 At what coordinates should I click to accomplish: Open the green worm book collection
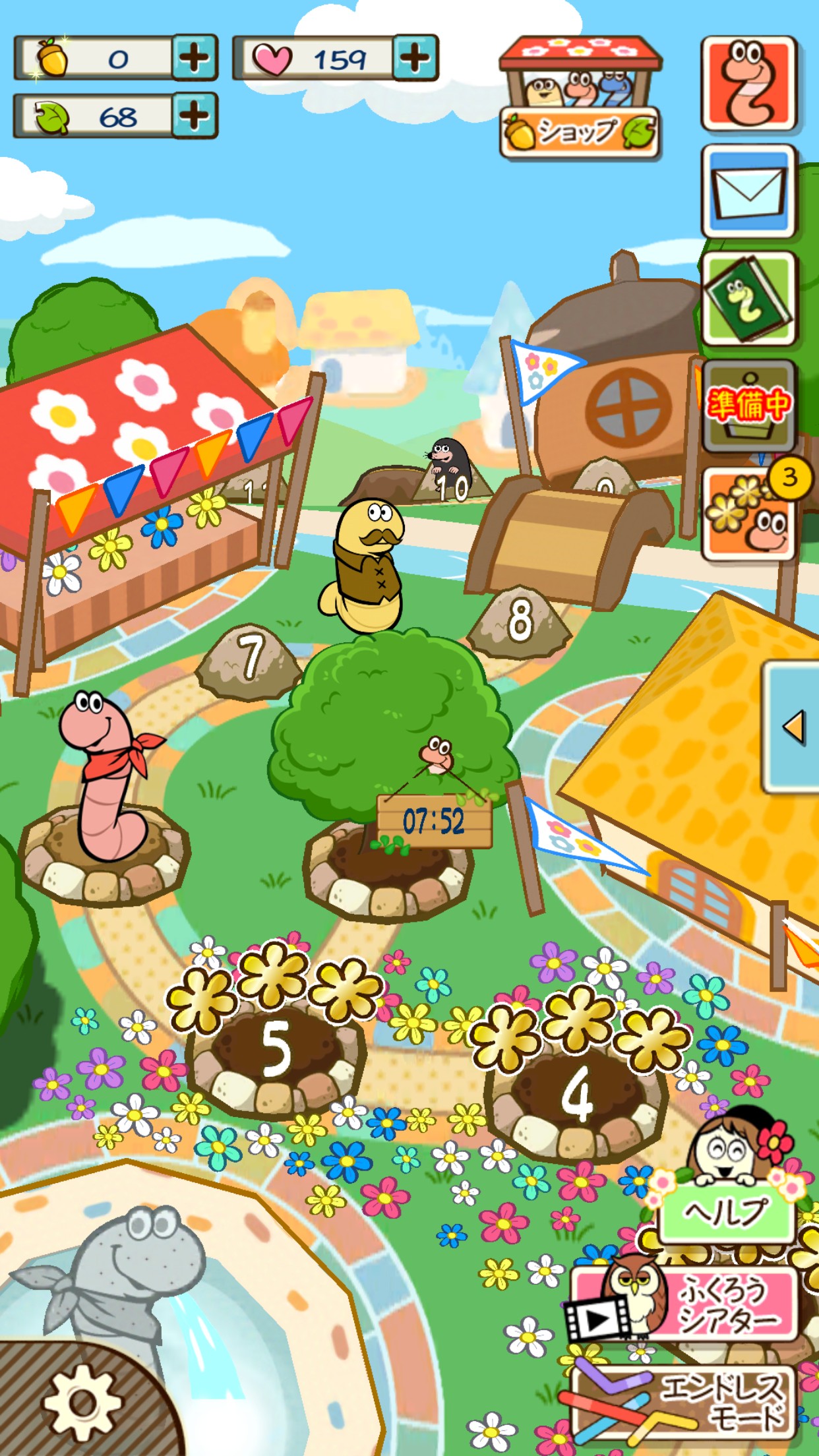(x=748, y=299)
